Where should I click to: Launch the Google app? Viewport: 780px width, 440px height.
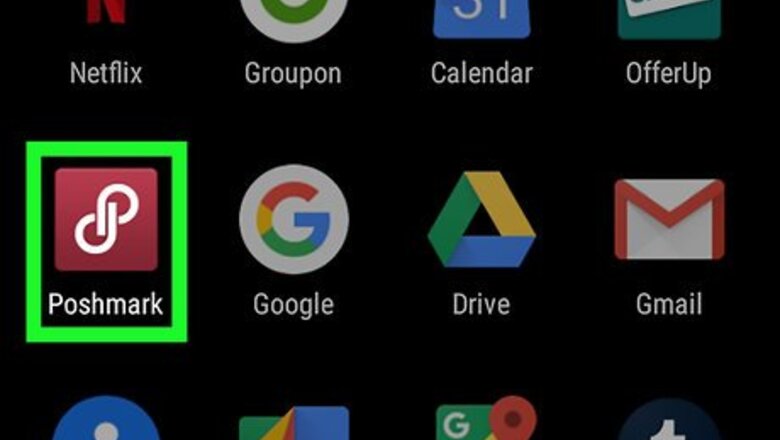point(293,220)
